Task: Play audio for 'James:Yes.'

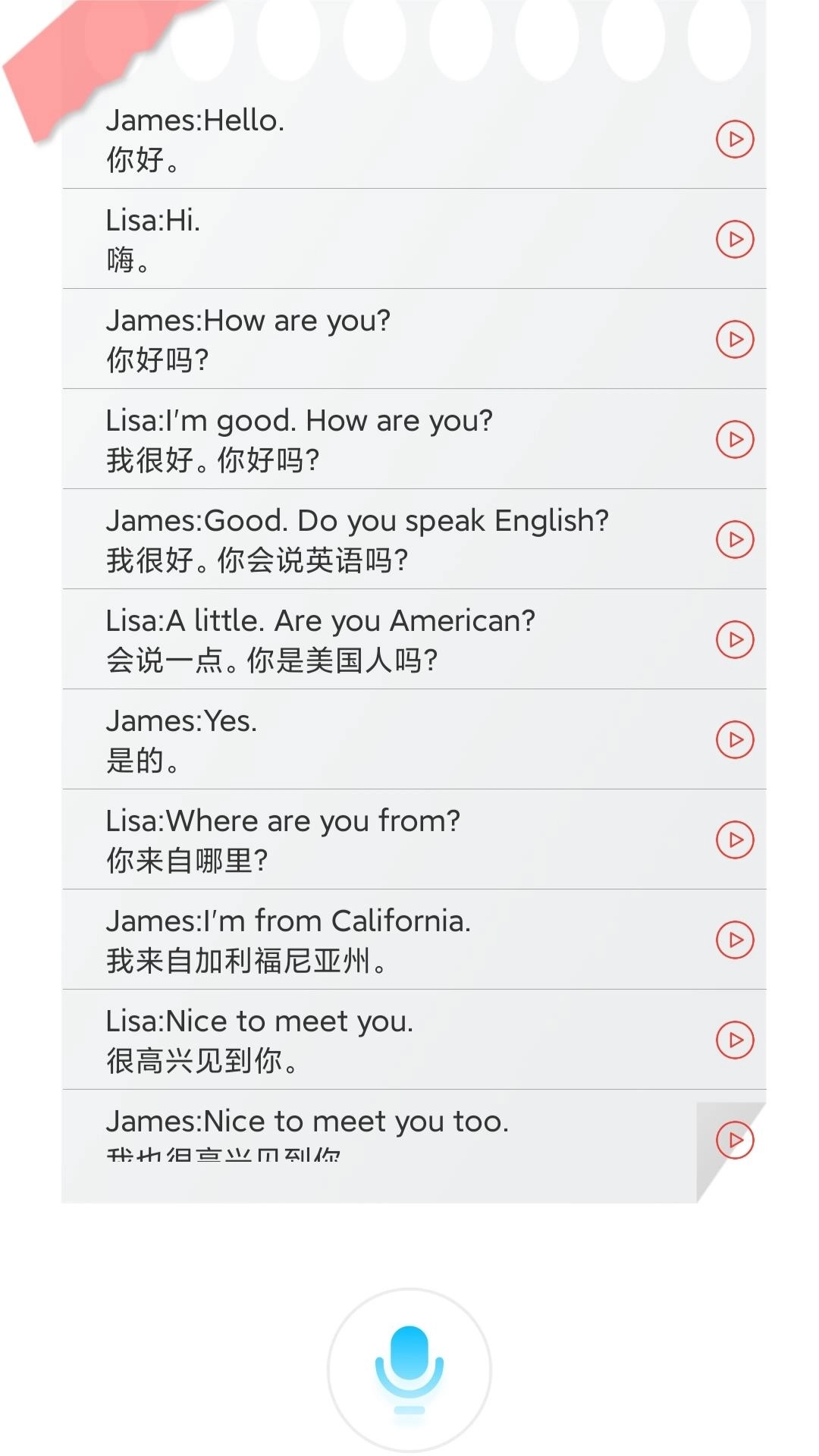Action: [735, 739]
